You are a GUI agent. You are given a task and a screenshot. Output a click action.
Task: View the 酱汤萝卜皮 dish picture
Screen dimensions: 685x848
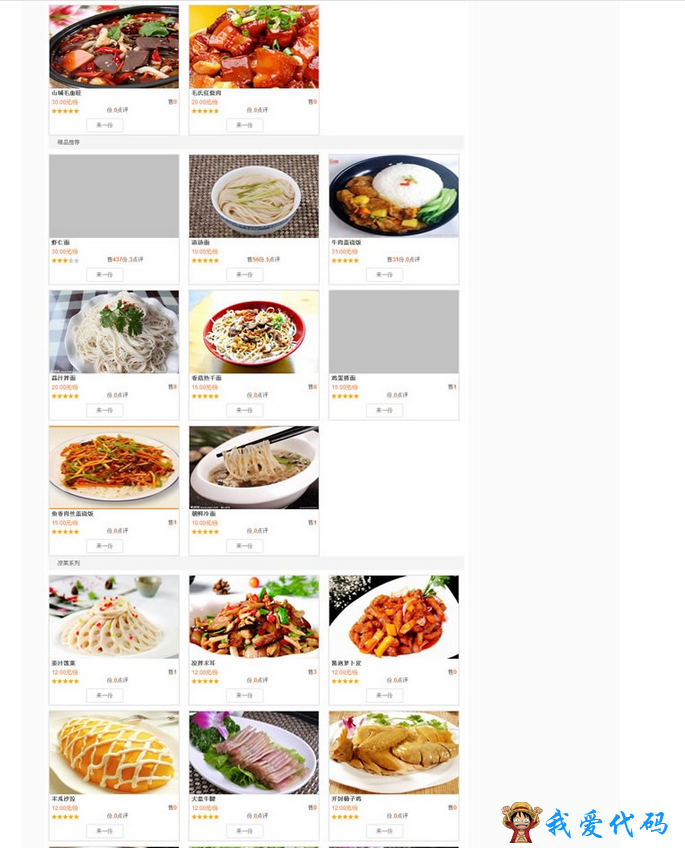[x=394, y=616]
